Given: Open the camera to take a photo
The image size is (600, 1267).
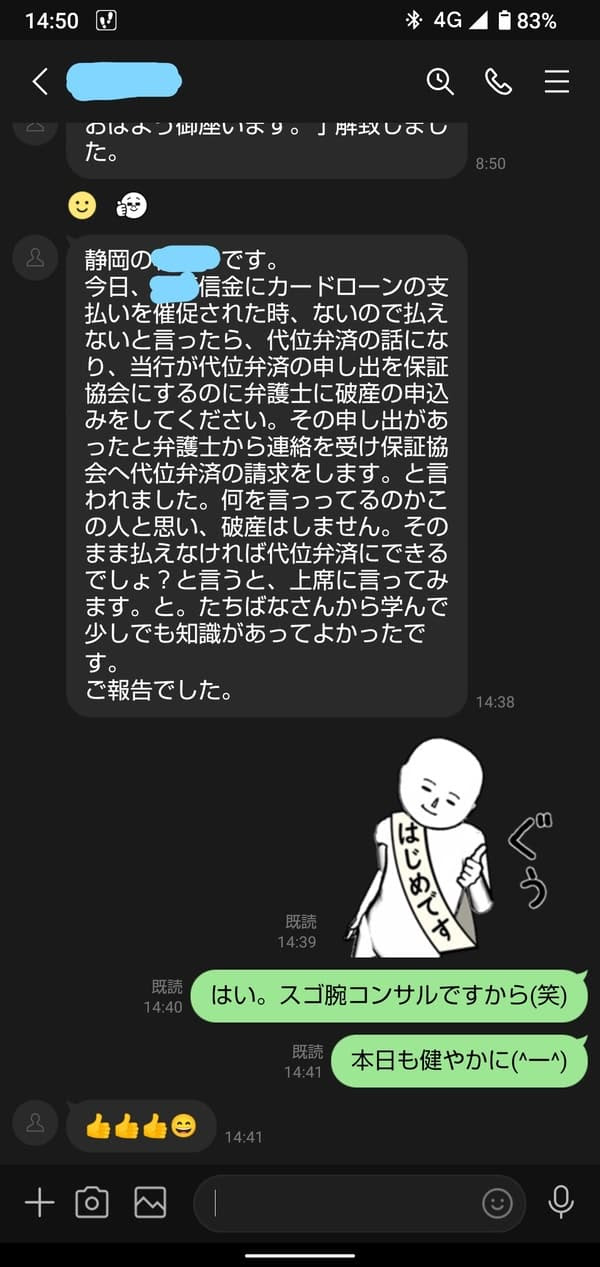Looking at the screenshot, I should tap(92, 1203).
